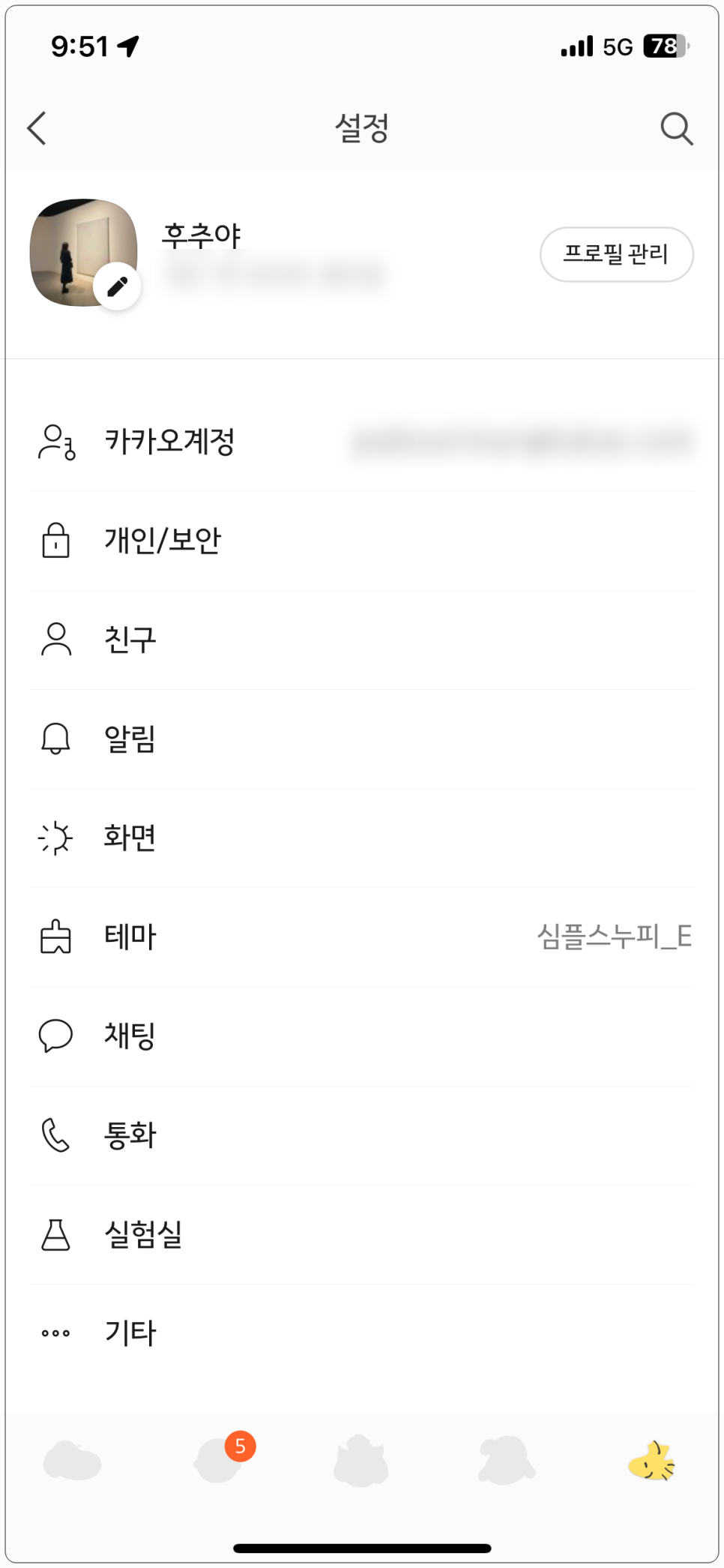
Task: Open 채팅 settings
Action: click(x=362, y=1036)
